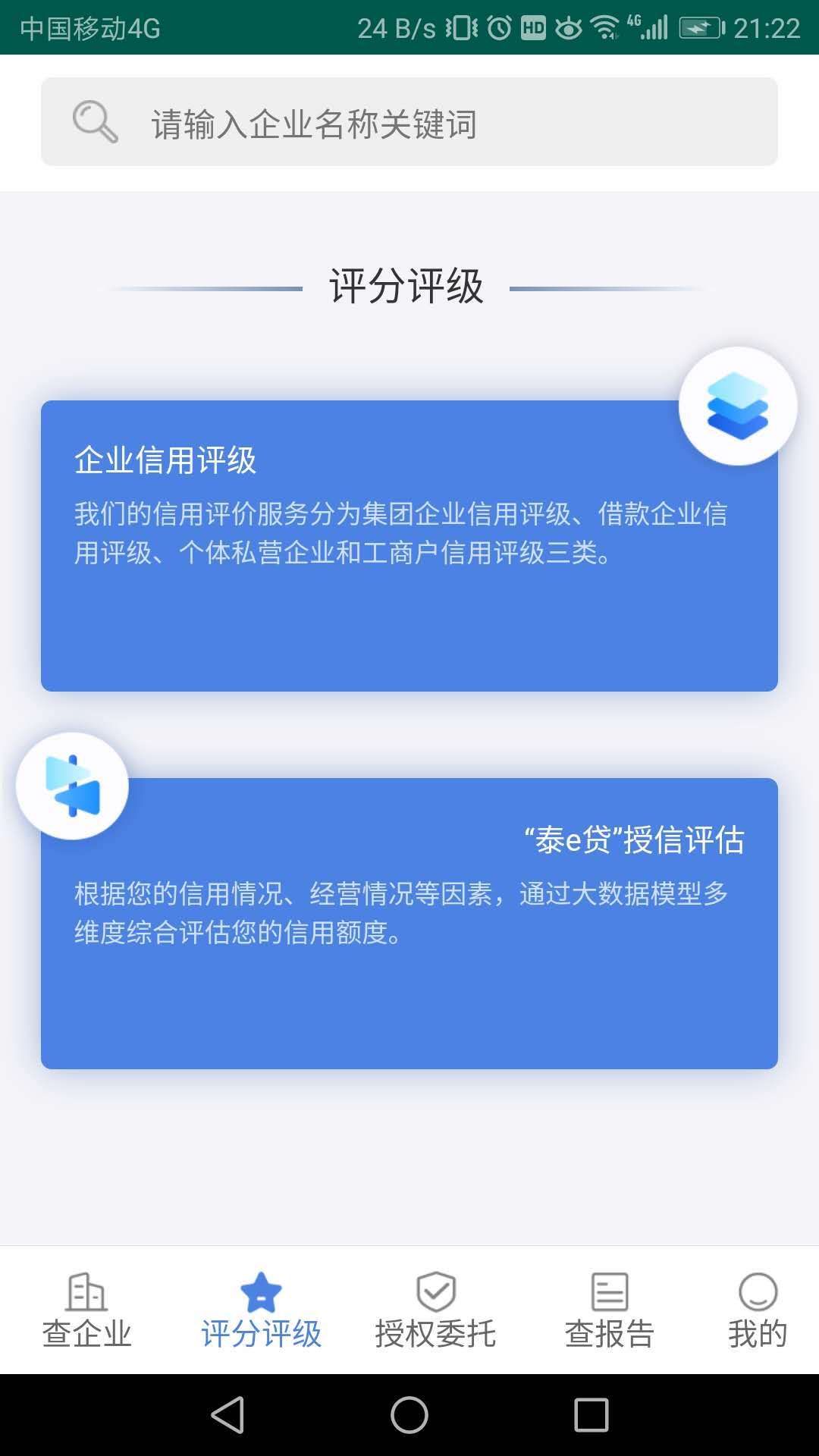Screen dimensions: 819x1456
Task: Tap the system back button
Action: (x=227, y=1415)
